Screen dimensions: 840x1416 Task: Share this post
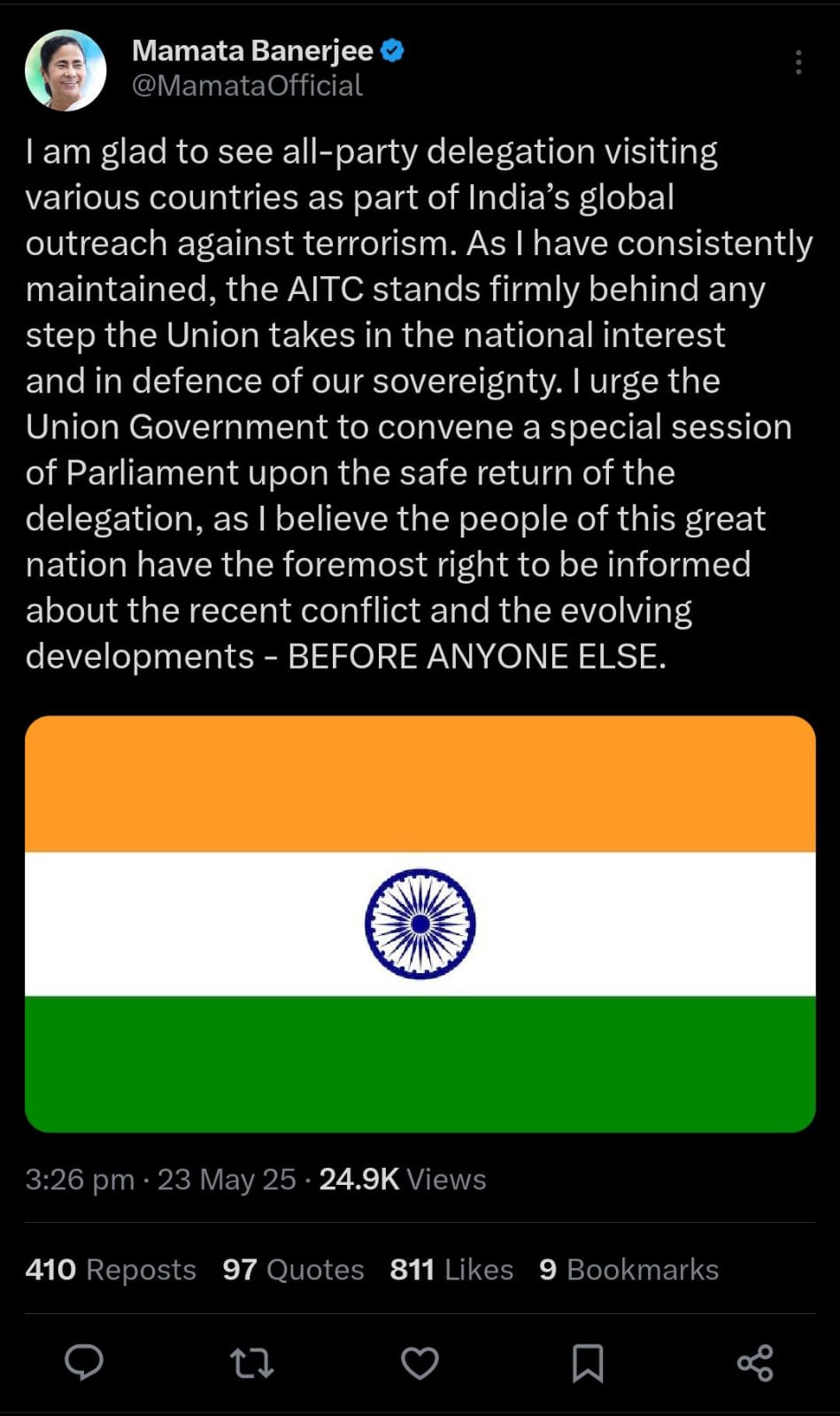click(x=755, y=1362)
